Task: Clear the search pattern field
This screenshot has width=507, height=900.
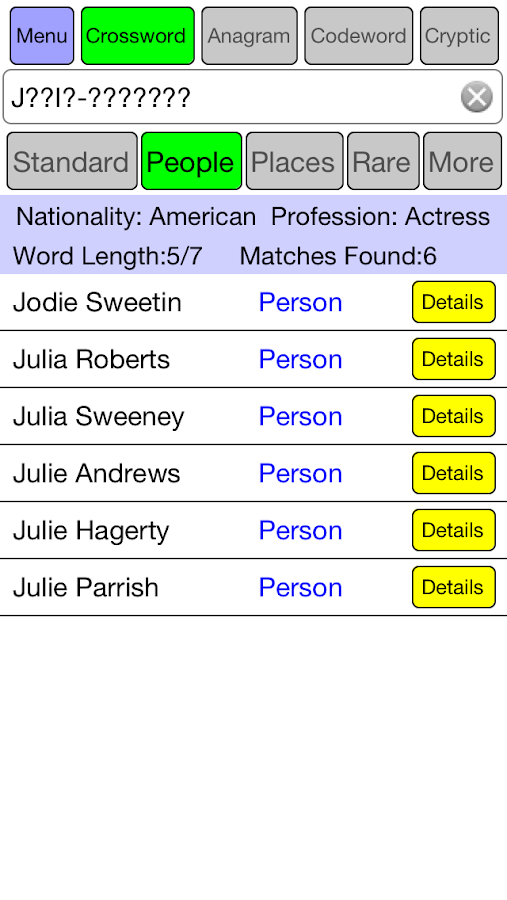Action: 477,96
